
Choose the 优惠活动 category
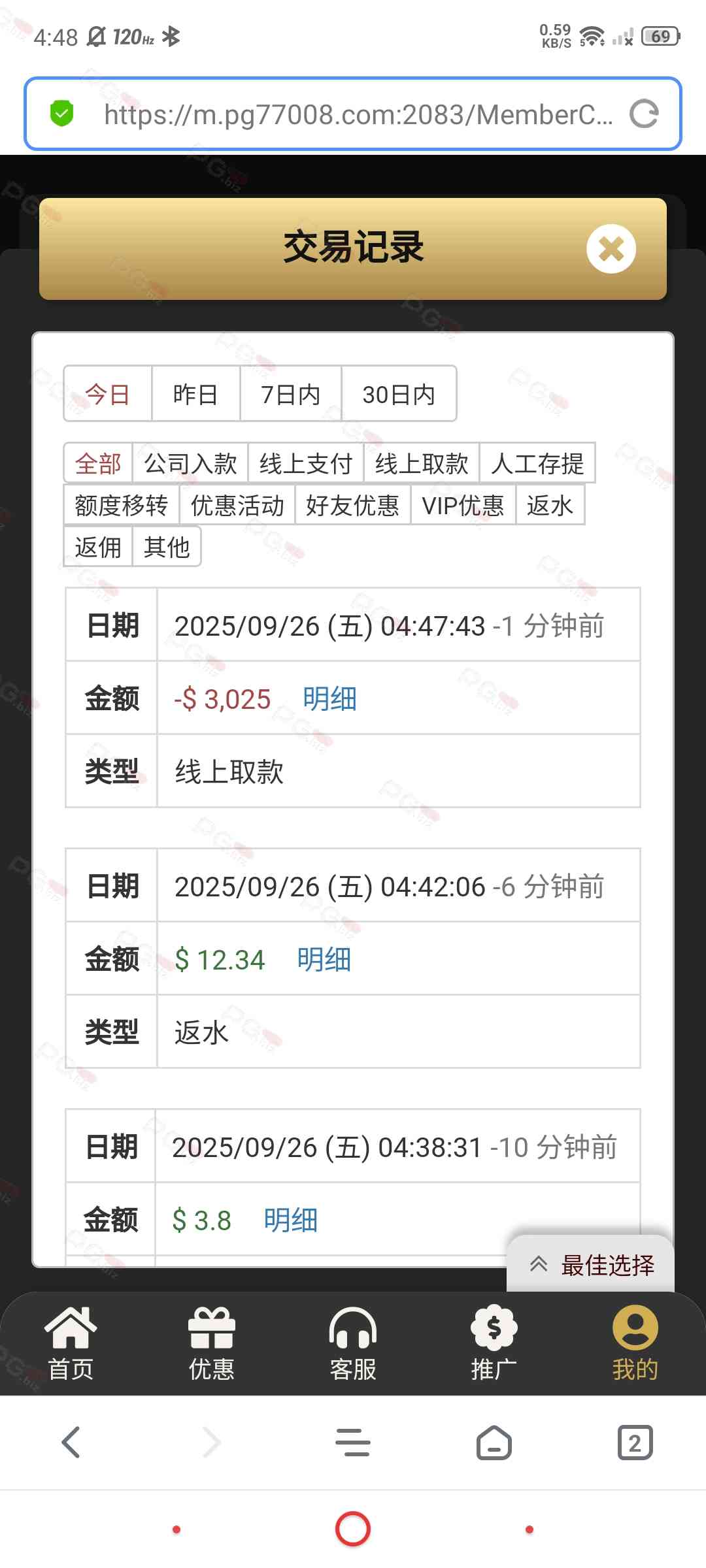tap(237, 505)
